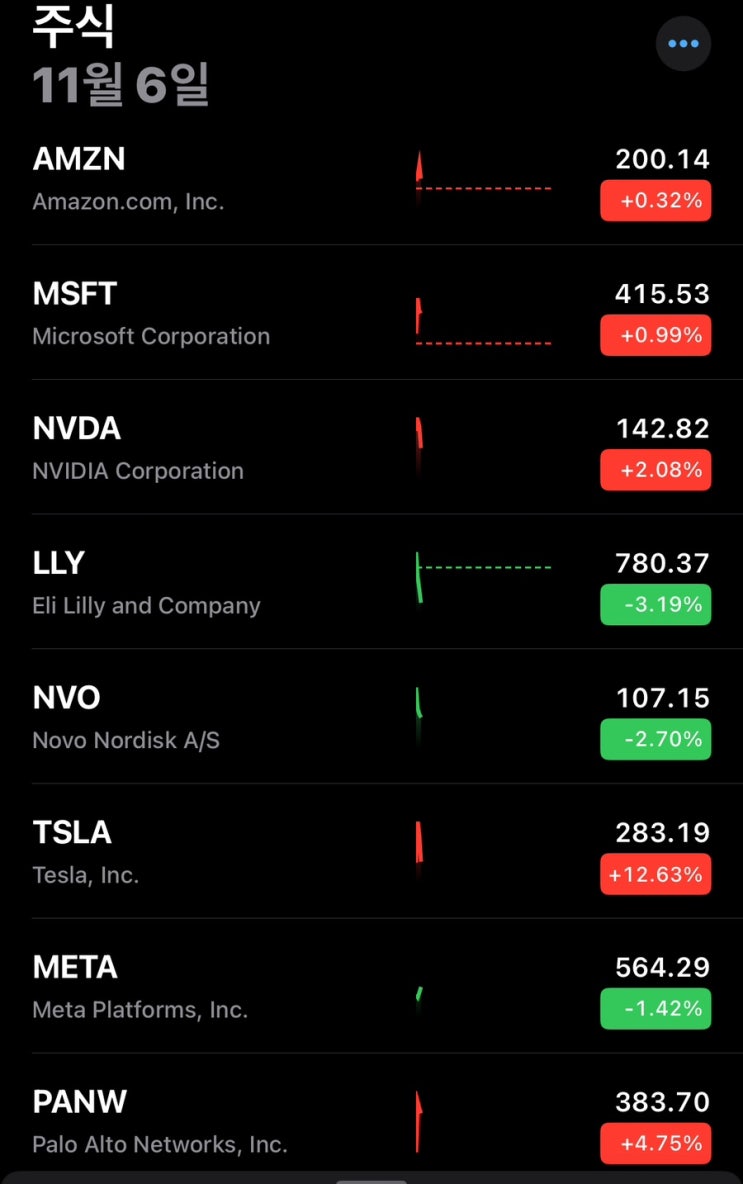This screenshot has width=743, height=1184.
Task: Open PANW Palo Alto Networks row
Action: (x=200, y=1122)
